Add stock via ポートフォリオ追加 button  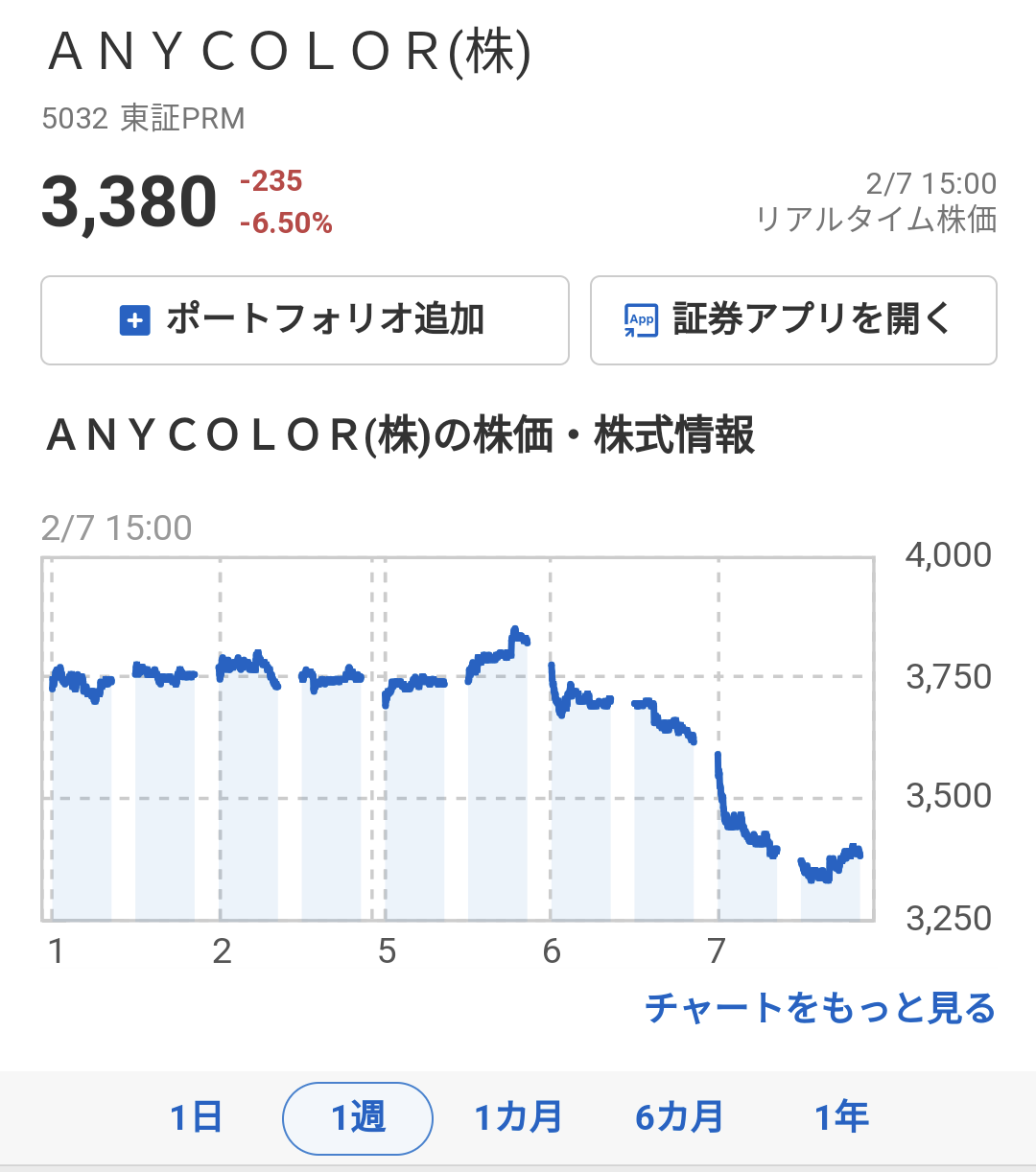click(x=305, y=320)
